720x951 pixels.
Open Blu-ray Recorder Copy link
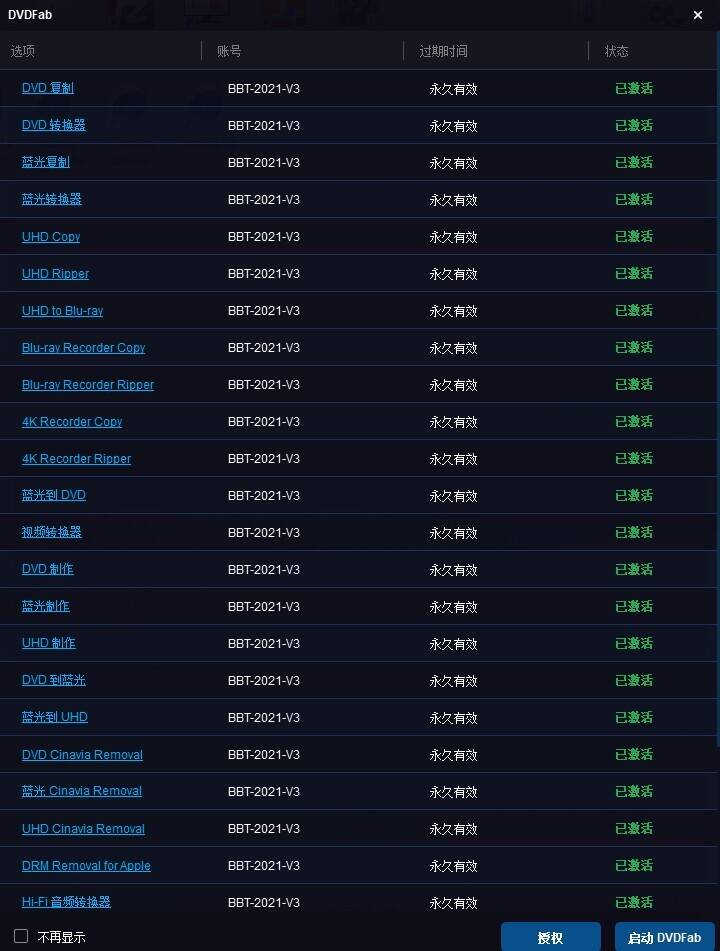click(x=84, y=348)
